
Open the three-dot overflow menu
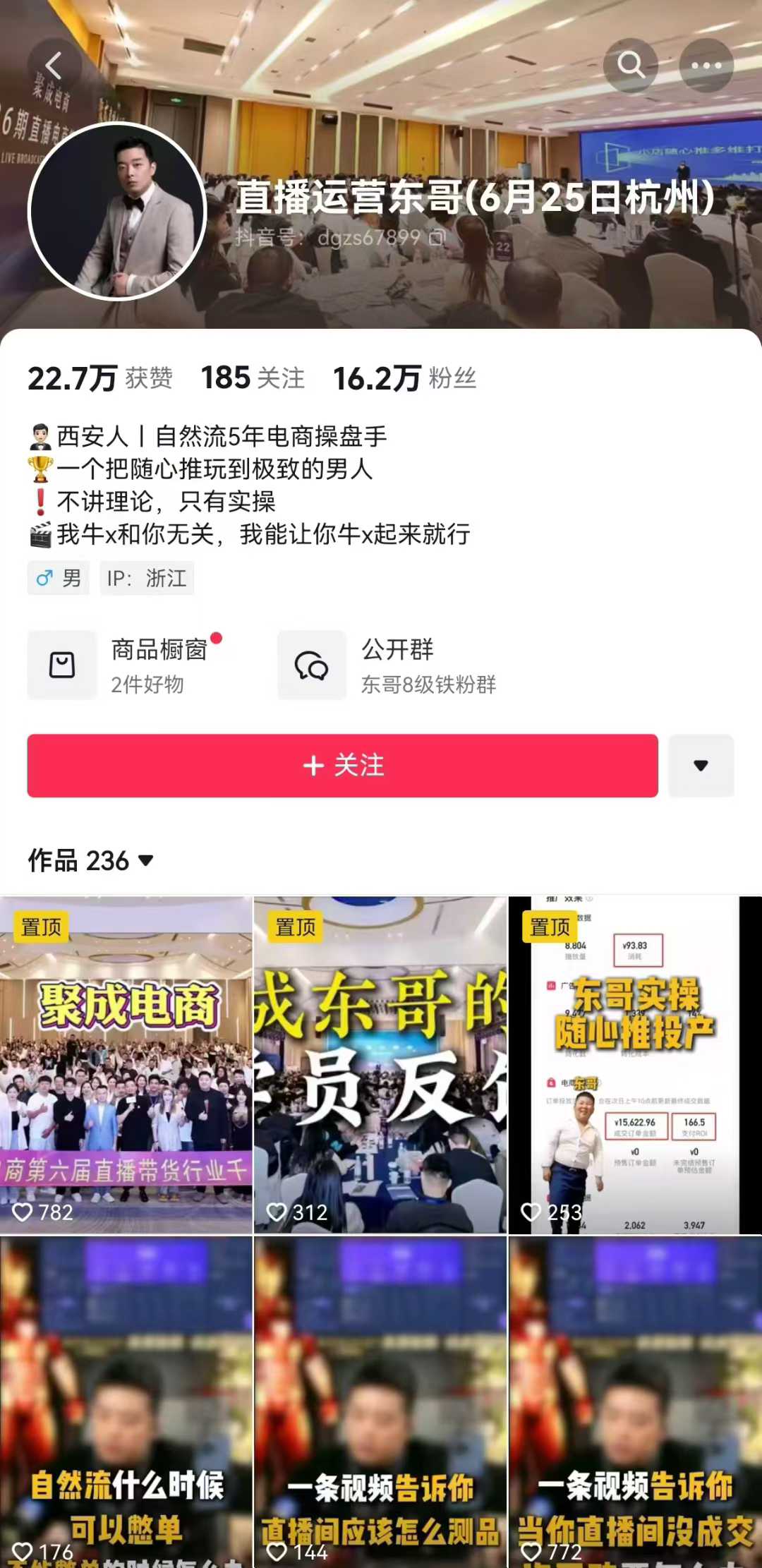(706, 66)
